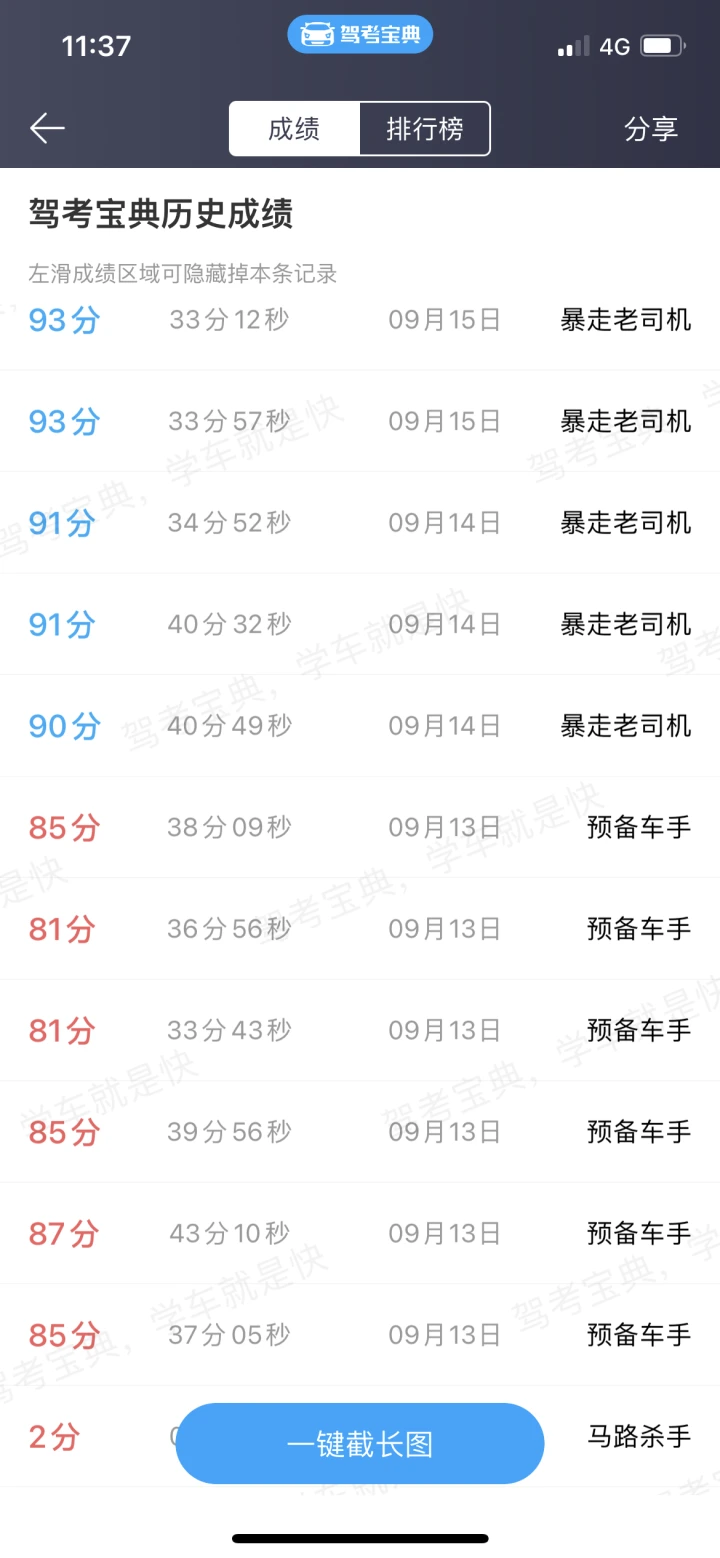
Task: Open the 81分 record timed 36分56秒
Action: (360, 929)
